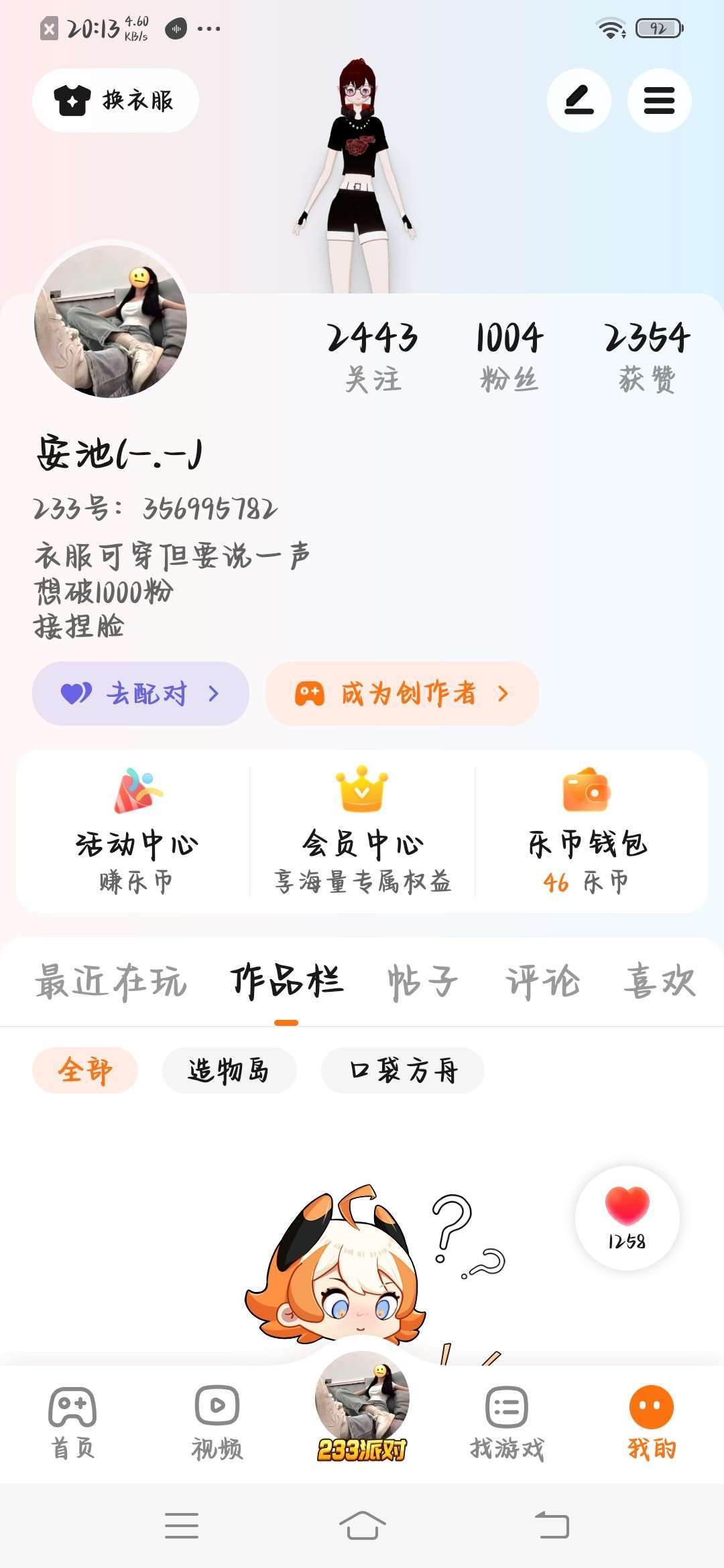Switch to the 喜欢 likes tab

pos(660,982)
